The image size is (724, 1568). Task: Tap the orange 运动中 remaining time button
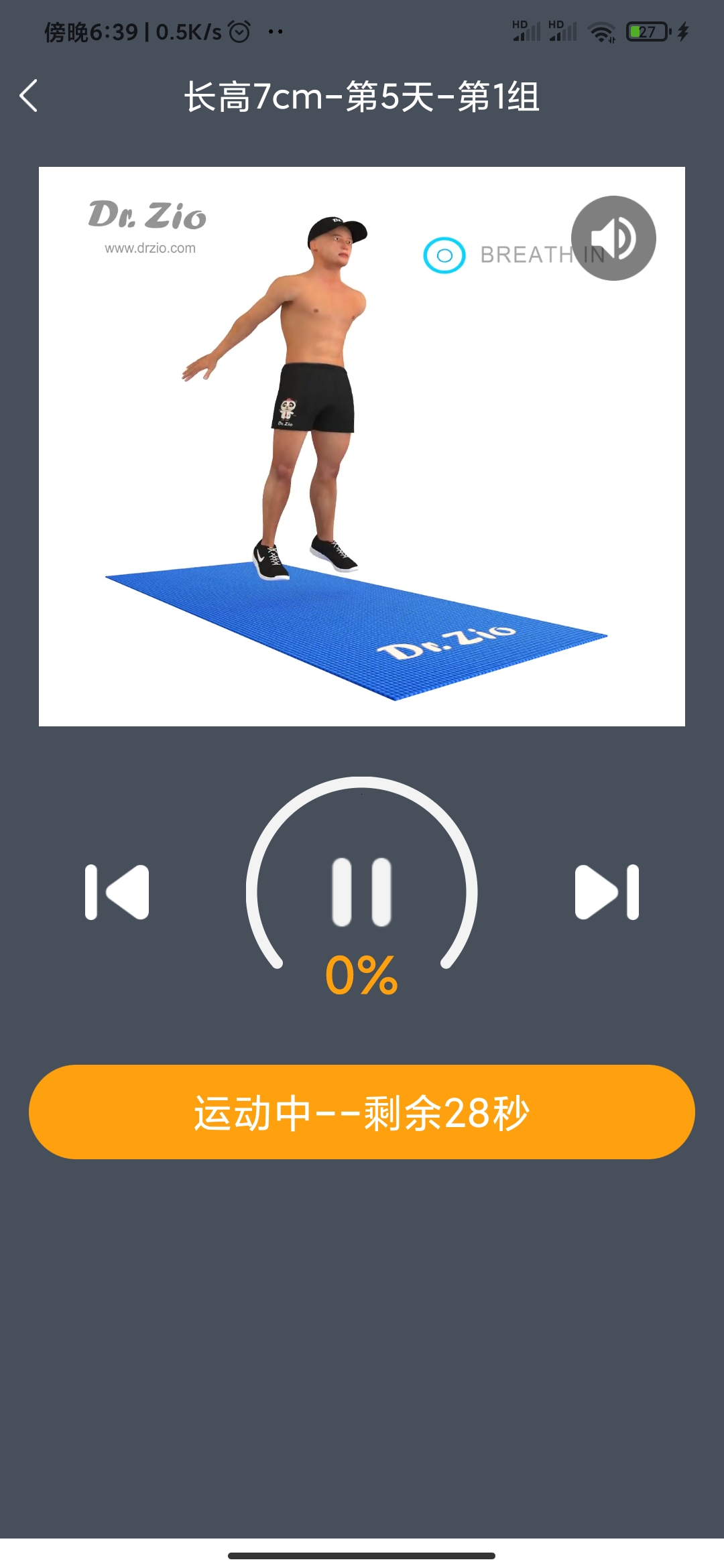point(361,1112)
